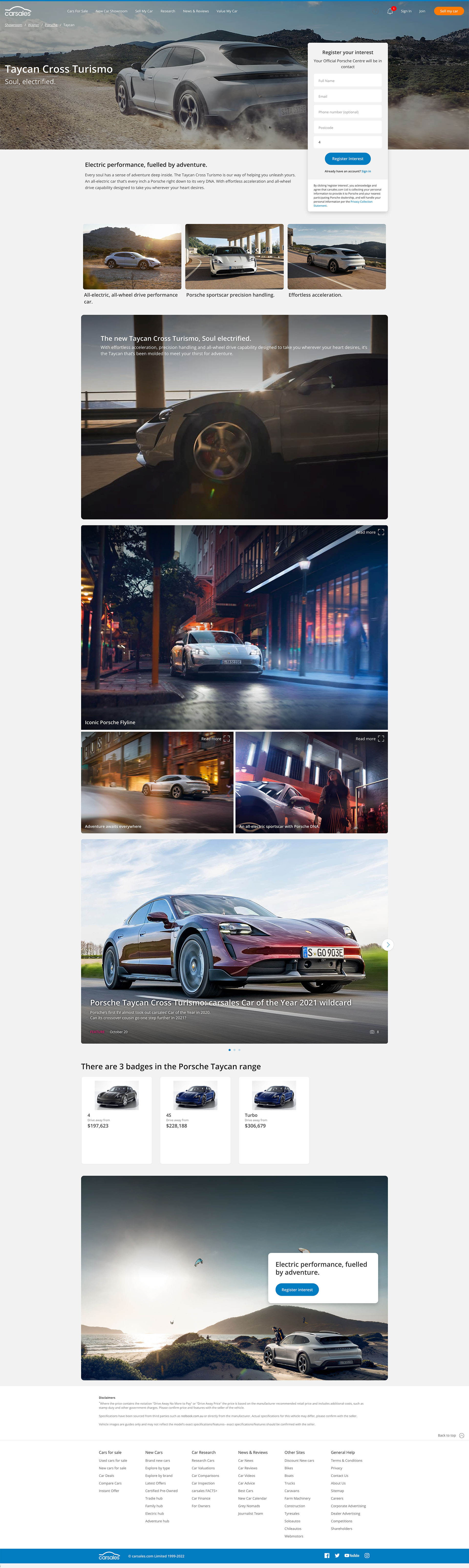Open Cars For Sale menu
This screenshot has height=1568, width=469.
(77, 11)
